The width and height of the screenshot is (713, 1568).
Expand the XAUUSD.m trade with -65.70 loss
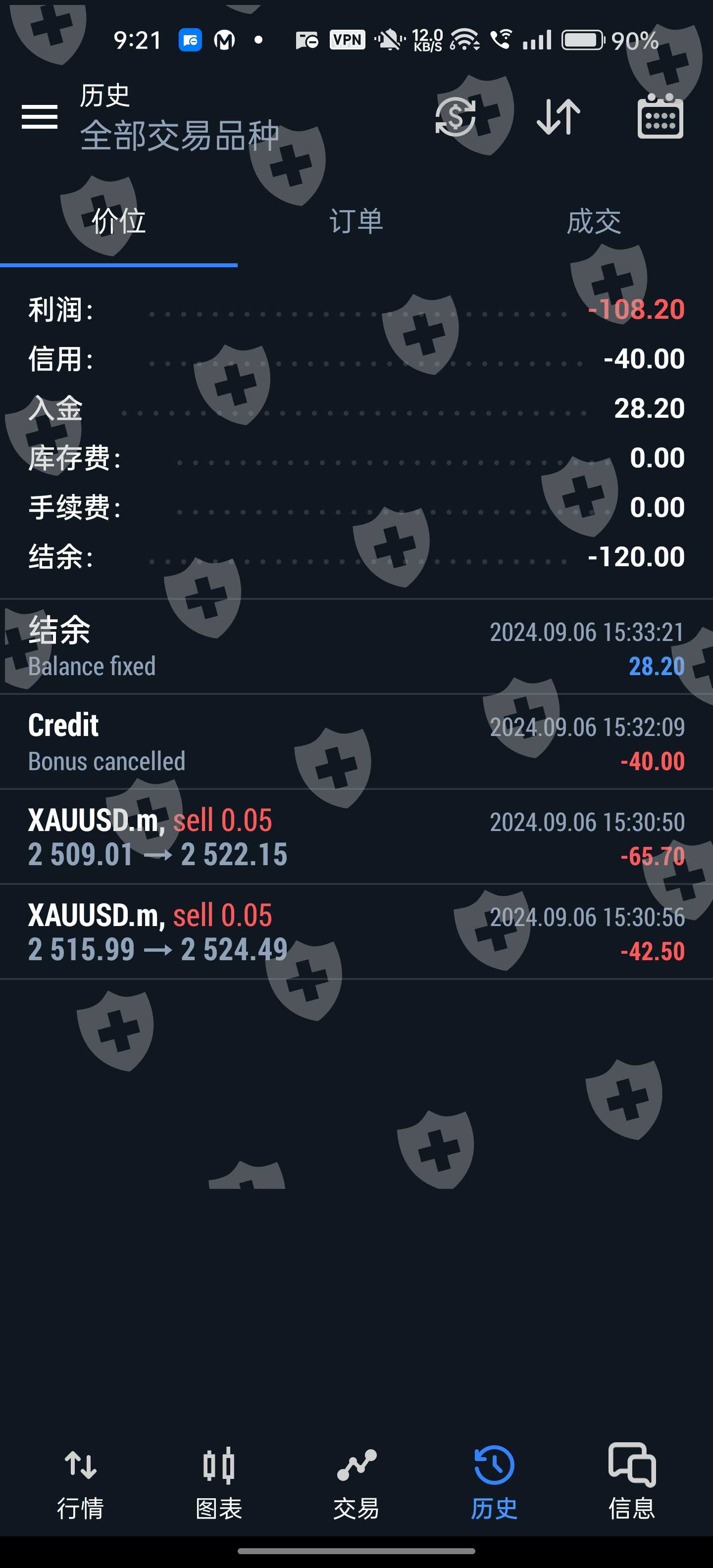click(x=356, y=837)
